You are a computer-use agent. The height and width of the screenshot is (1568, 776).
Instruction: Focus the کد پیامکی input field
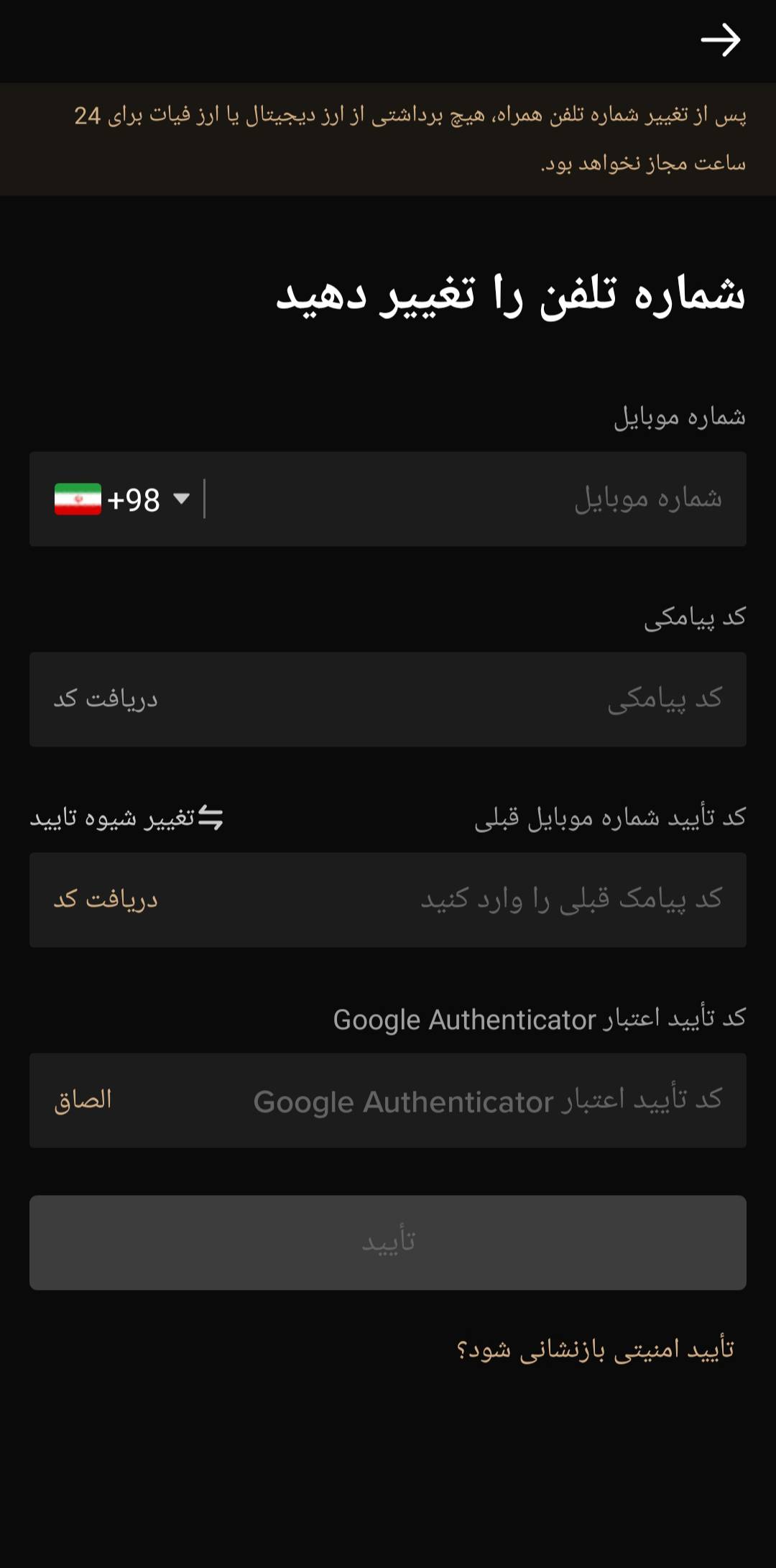point(460,699)
